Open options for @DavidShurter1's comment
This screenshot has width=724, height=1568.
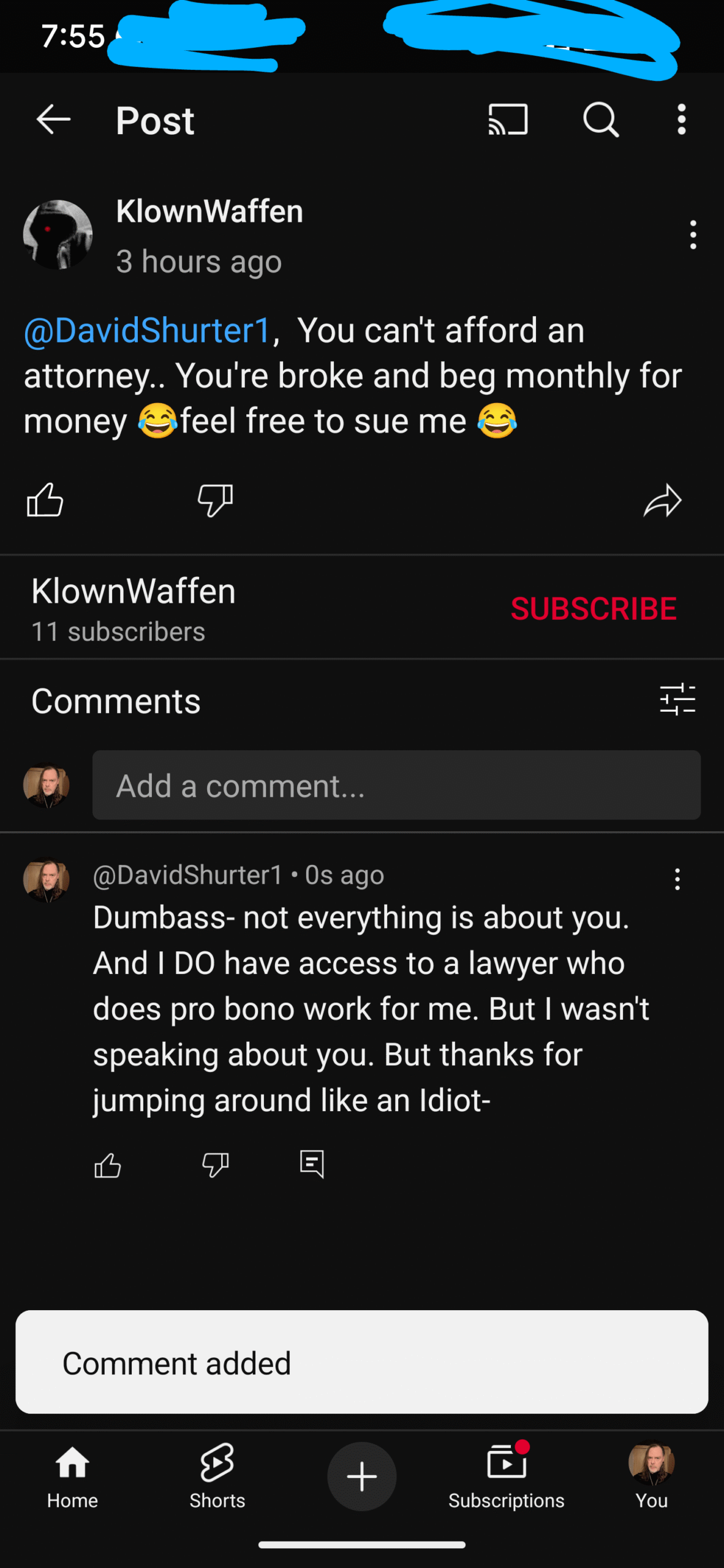tap(677, 879)
